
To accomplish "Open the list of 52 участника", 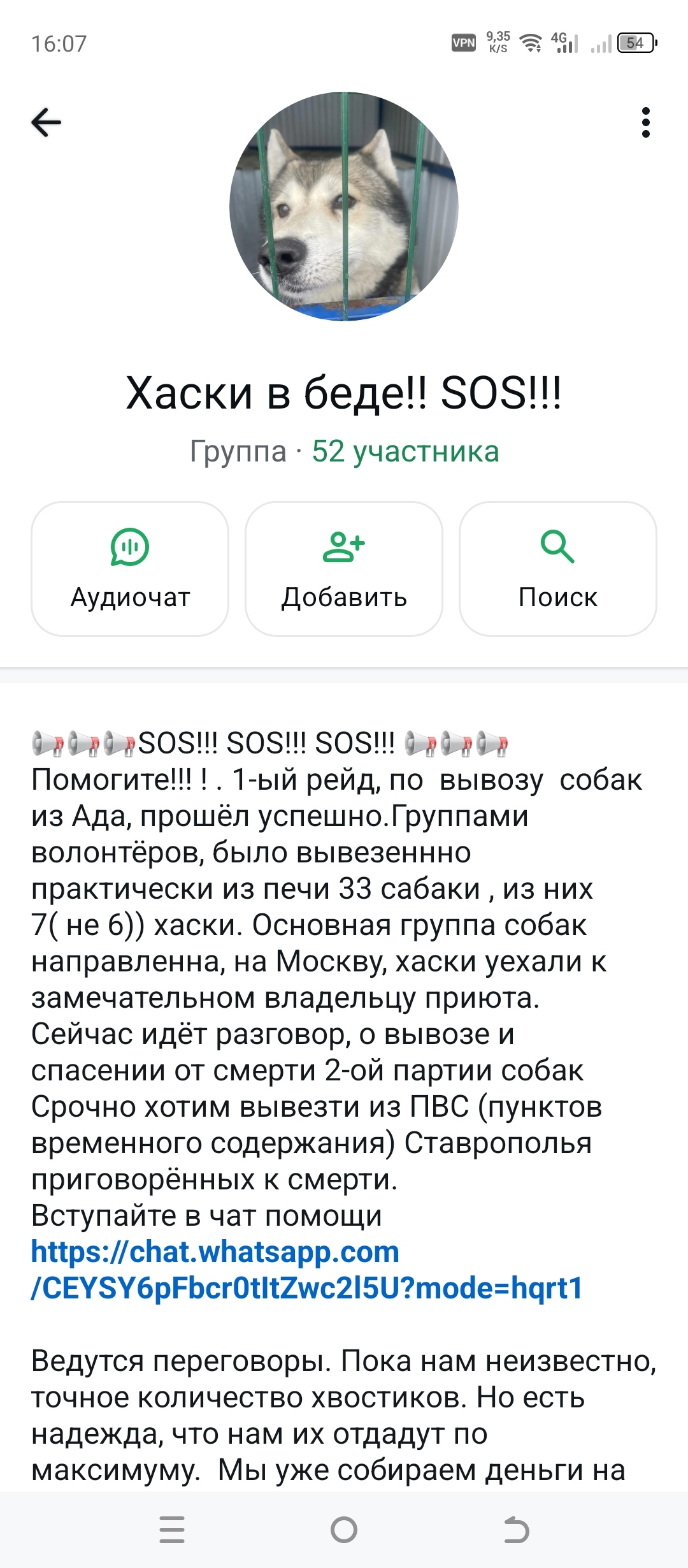I will [x=405, y=452].
